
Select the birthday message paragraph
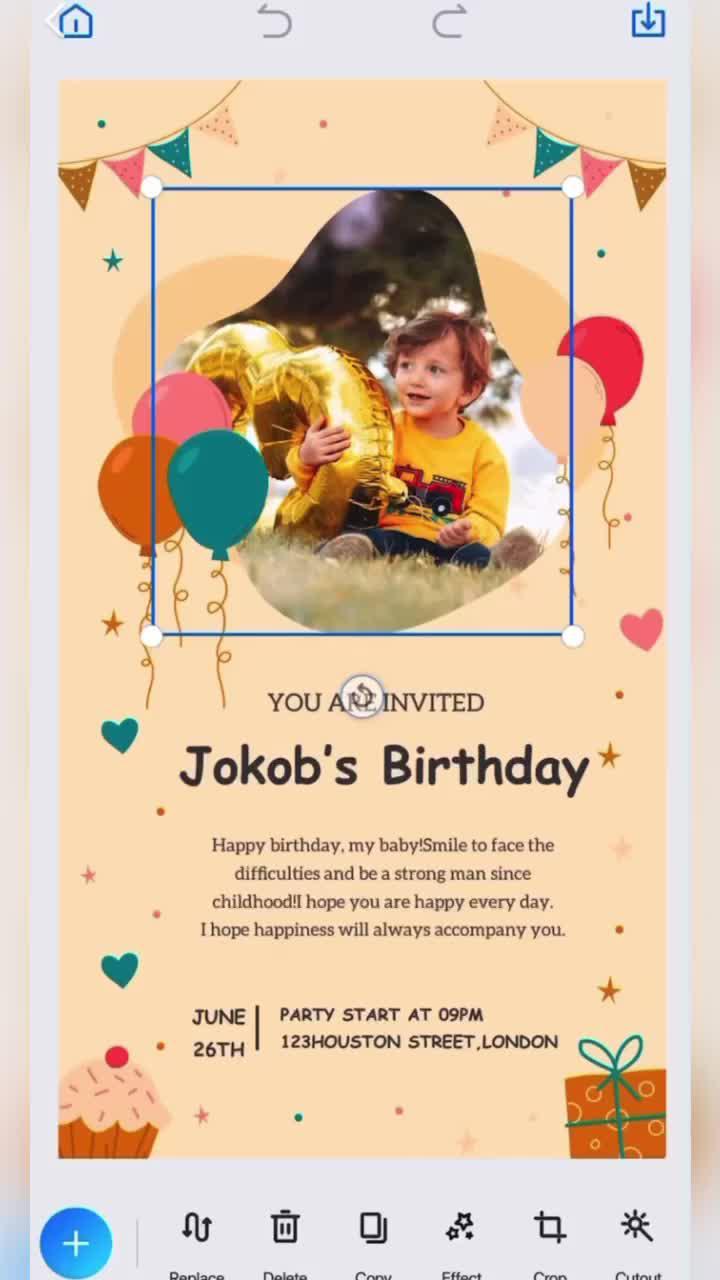coord(383,887)
